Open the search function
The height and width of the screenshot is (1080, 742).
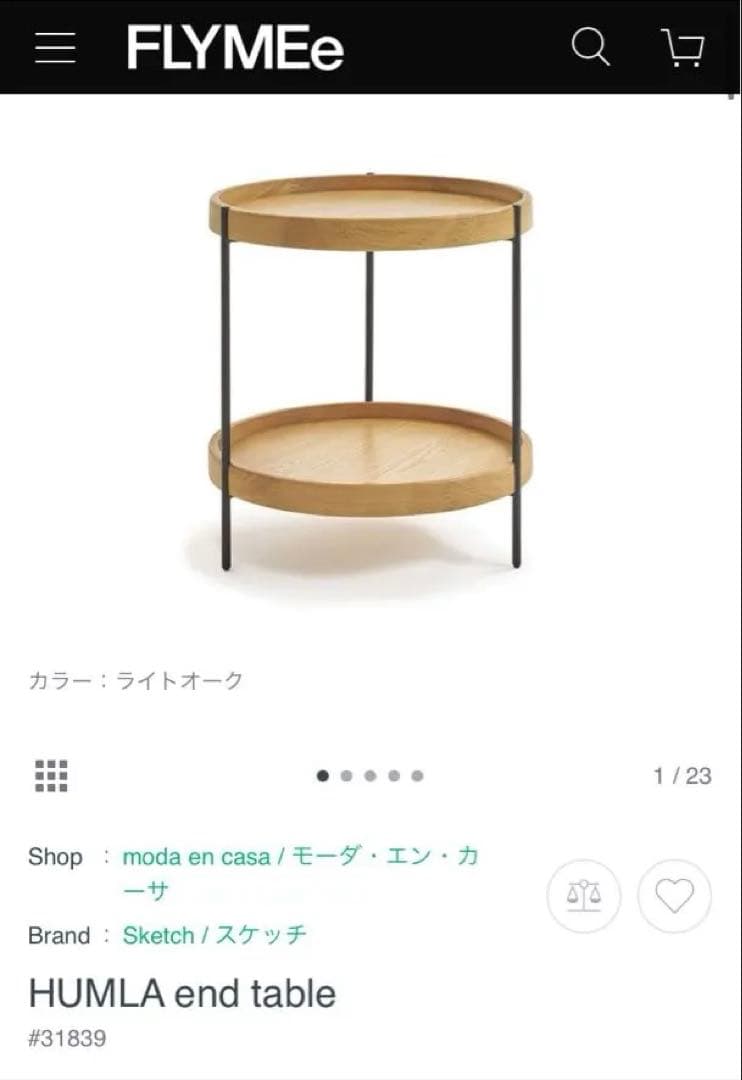pyautogui.click(x=591, y=46)
